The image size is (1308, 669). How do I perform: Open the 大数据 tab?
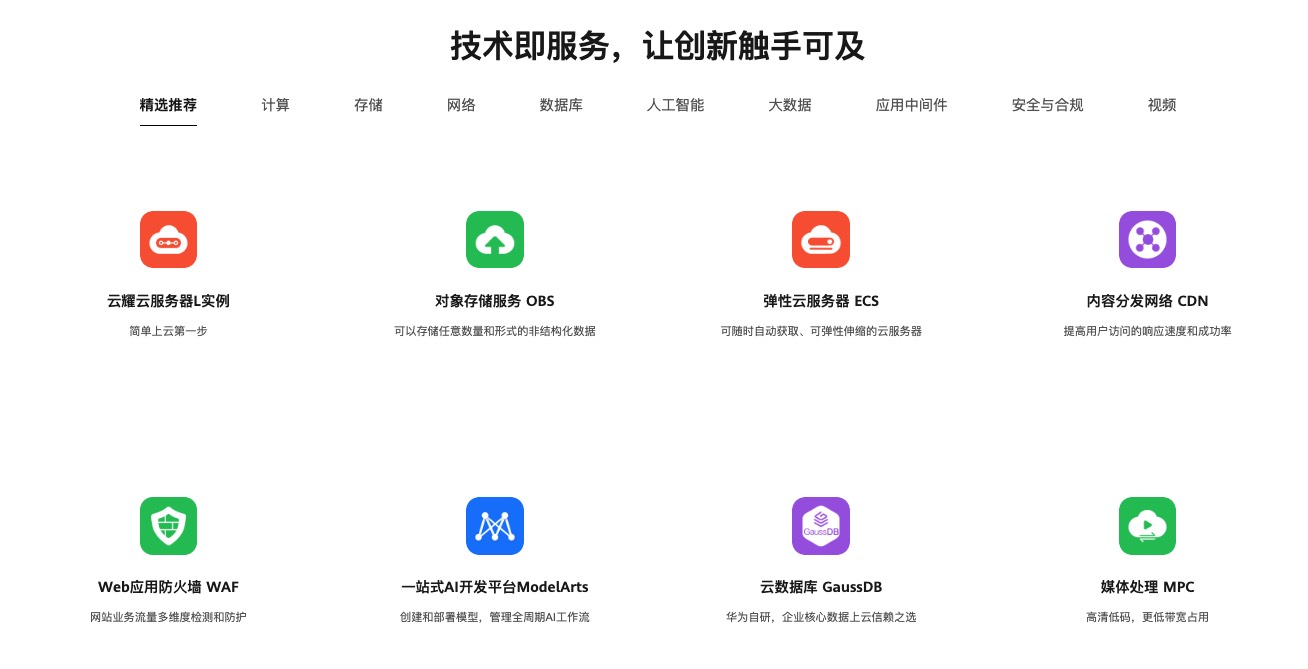[x=789, y=105]
